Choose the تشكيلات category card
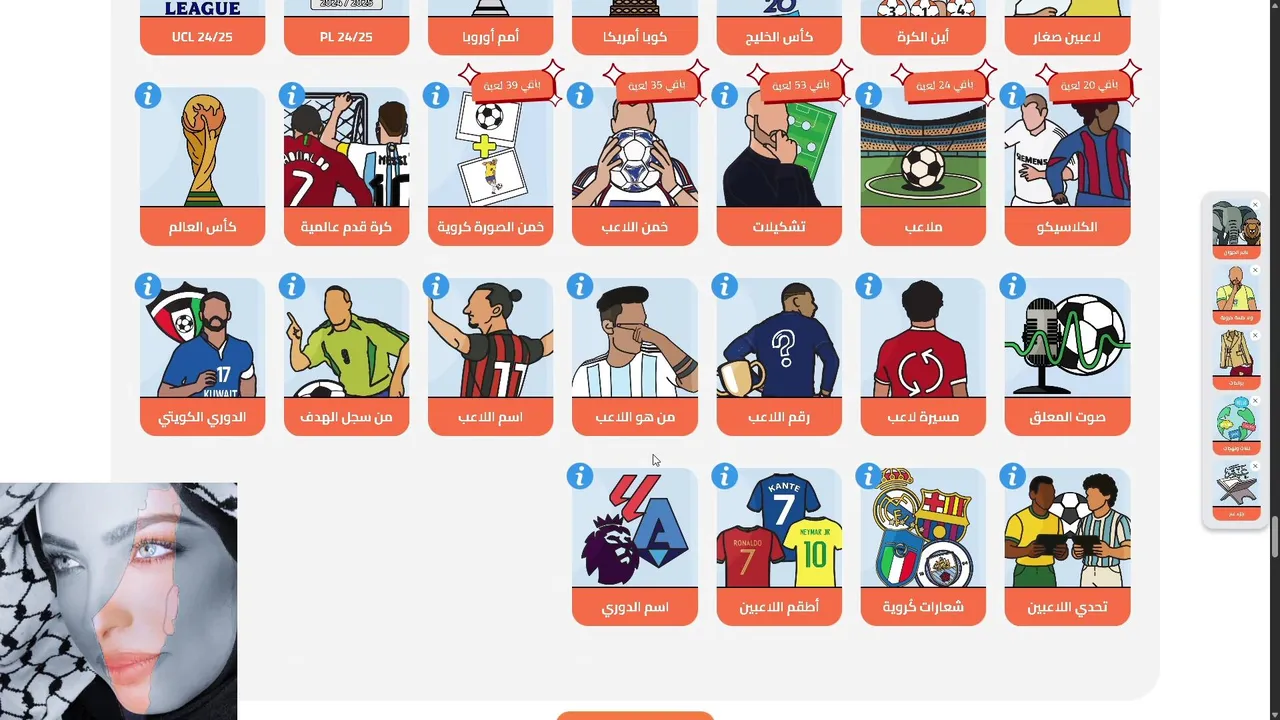This screenshot has width=1280, height=720. tap(779, 165)
